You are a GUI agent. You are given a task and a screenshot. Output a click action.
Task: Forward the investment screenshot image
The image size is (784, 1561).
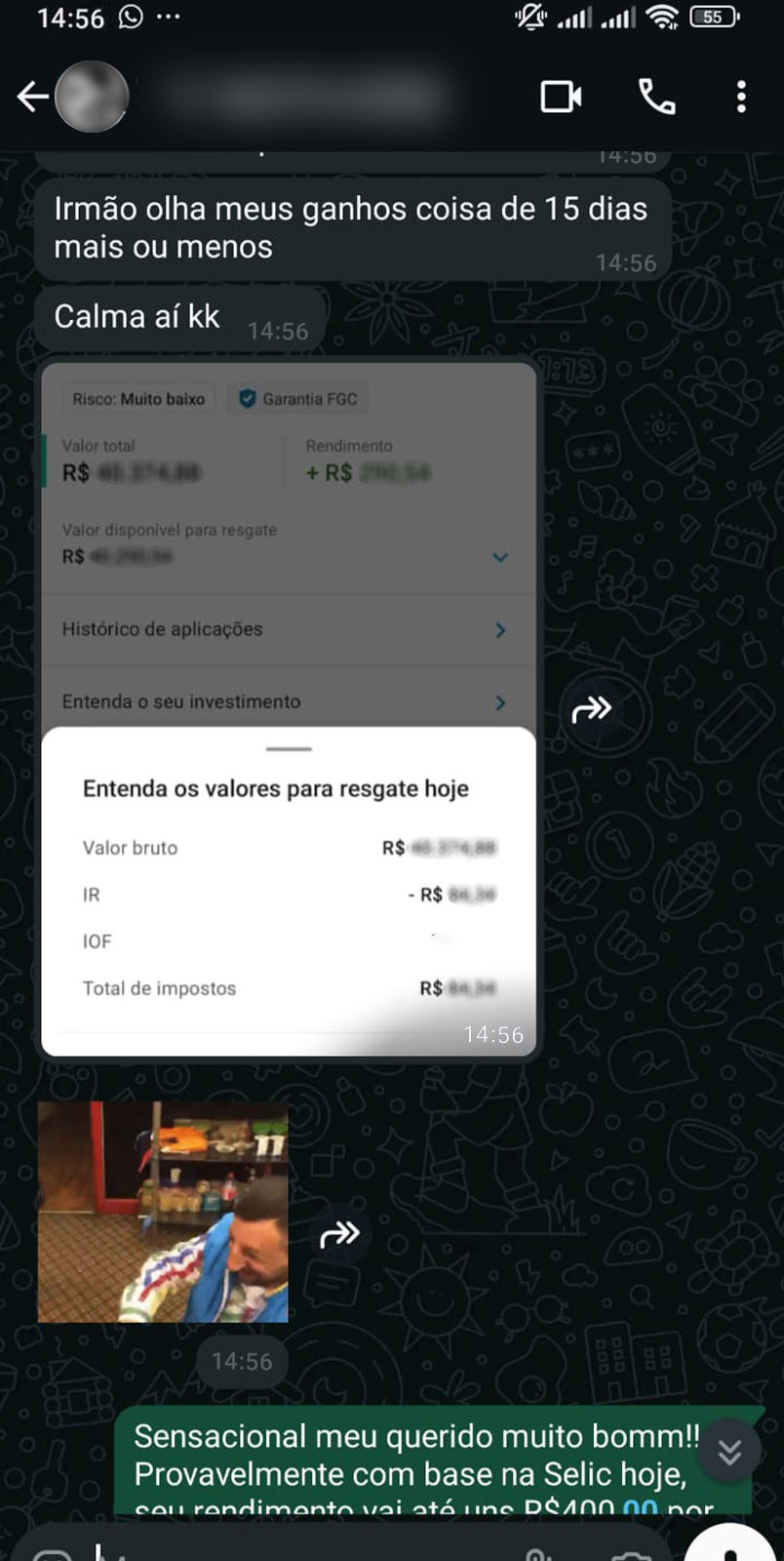[591, 709]
